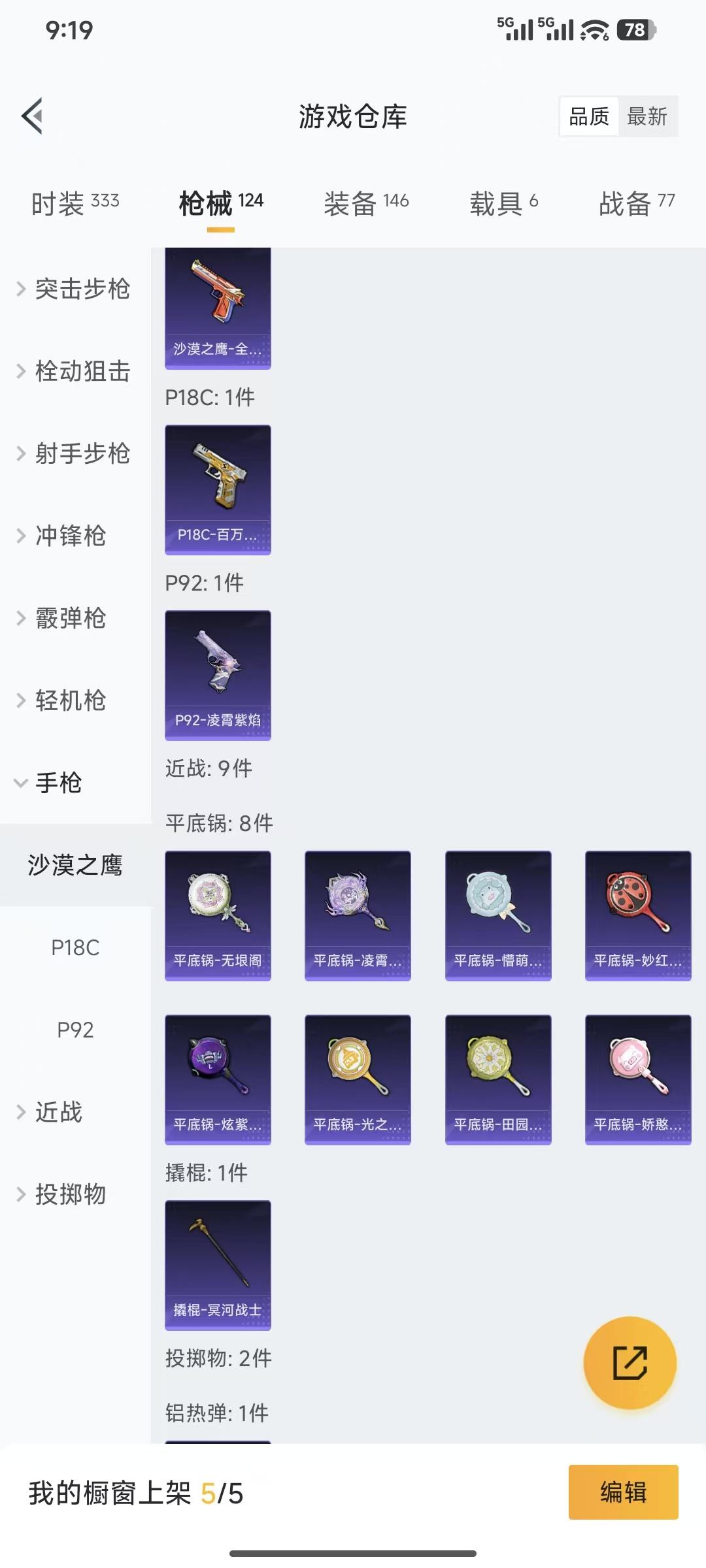Open the P92-凌霄紫焰 pistol item
This screenshot has width=706, height=1568.
218,676
